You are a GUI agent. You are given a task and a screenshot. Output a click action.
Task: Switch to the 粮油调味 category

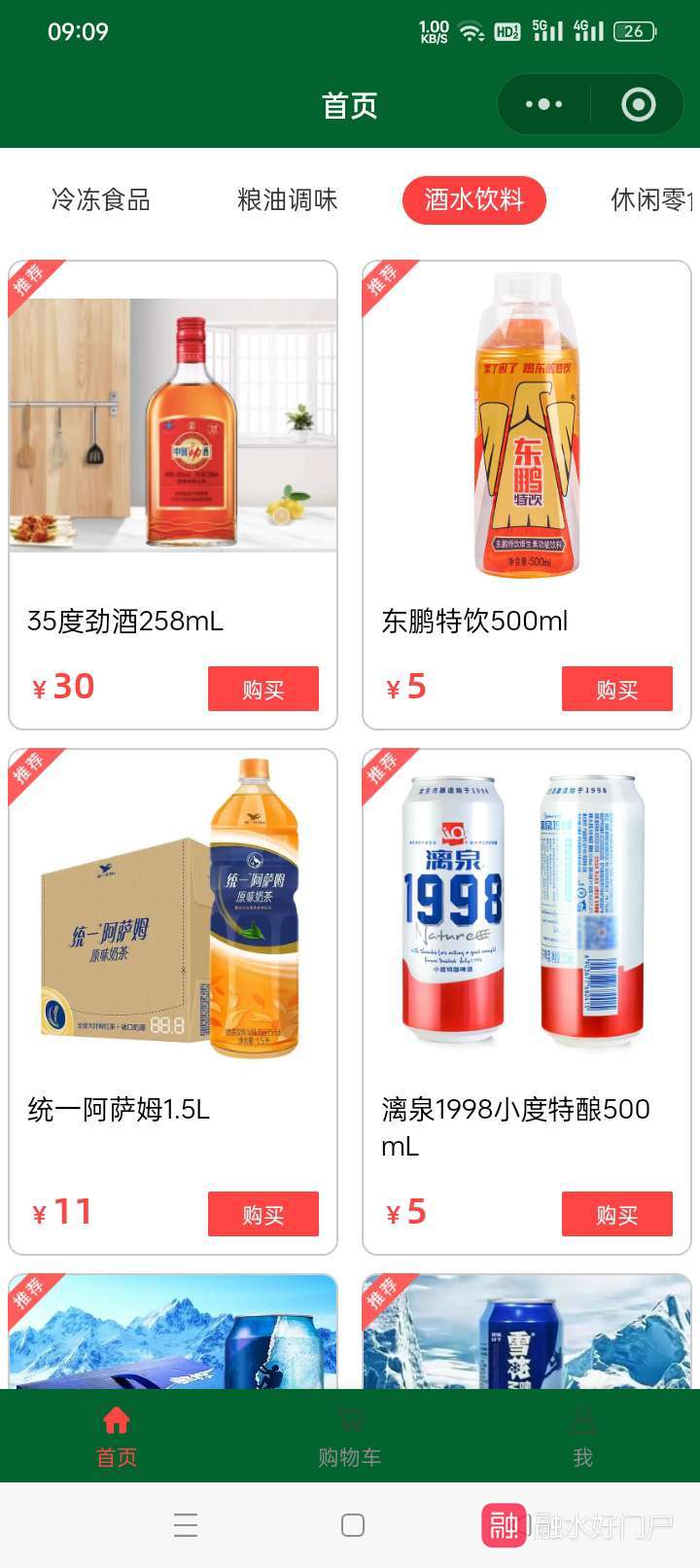[287, 200]
